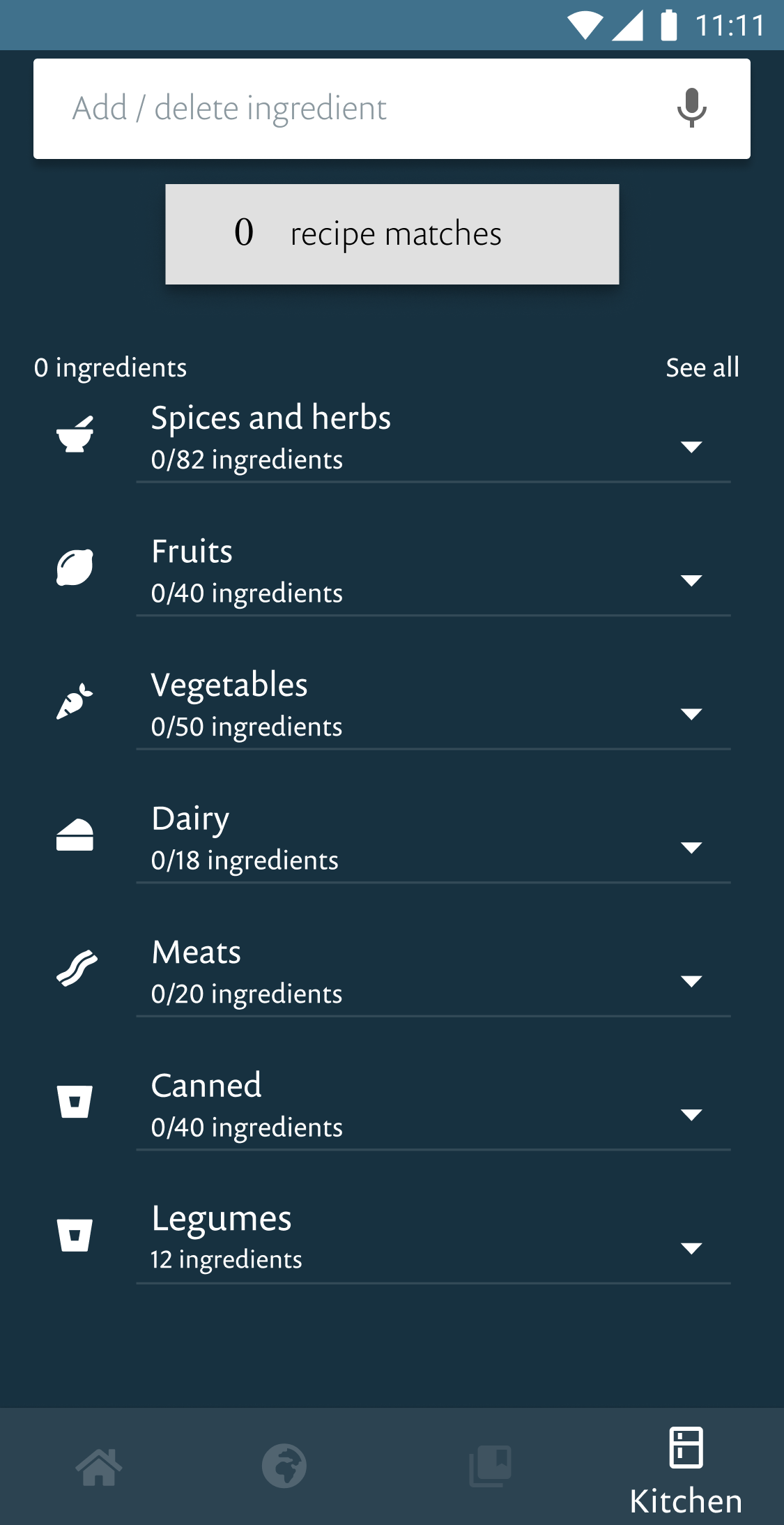This screenshot has height=1525, width=784.
Task: Open the globe explore tab
Action: [284, 1466]
